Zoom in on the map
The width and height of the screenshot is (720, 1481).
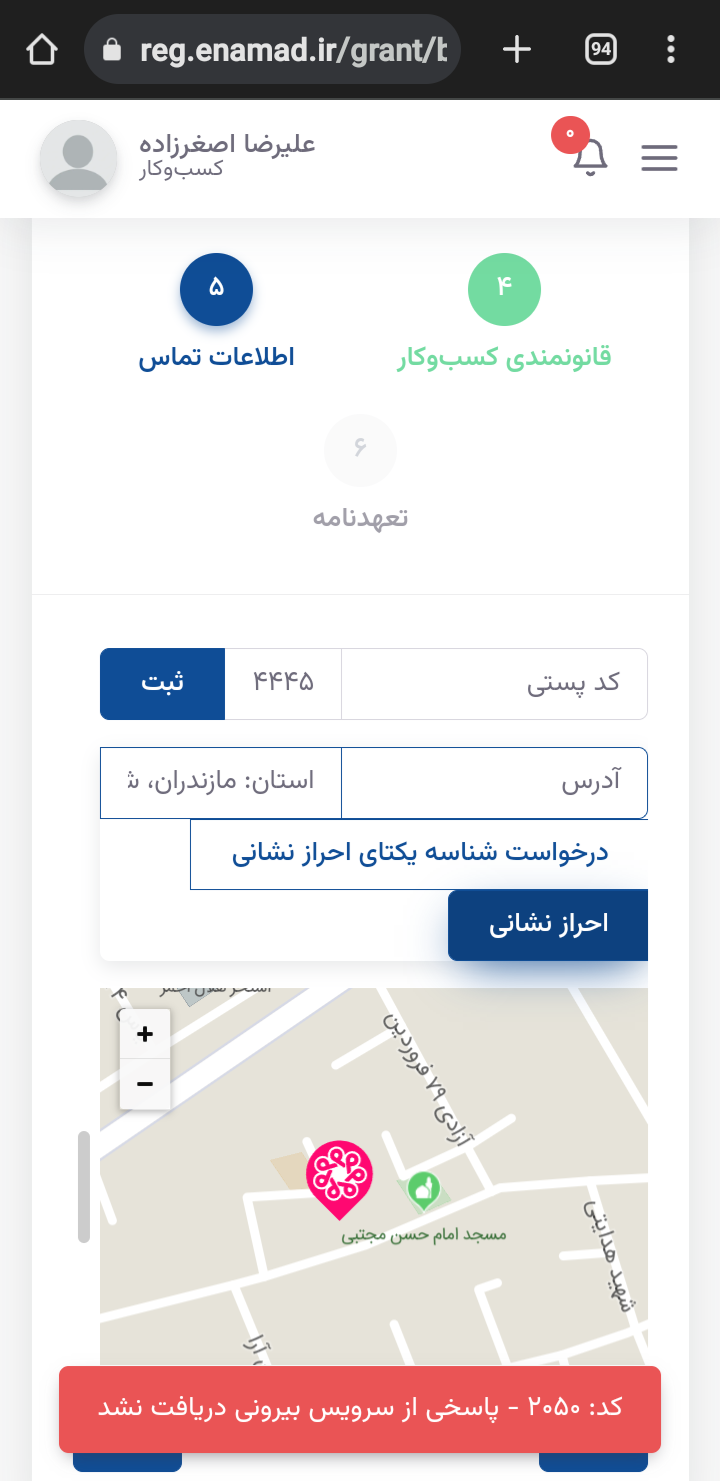pos(145,1034)
